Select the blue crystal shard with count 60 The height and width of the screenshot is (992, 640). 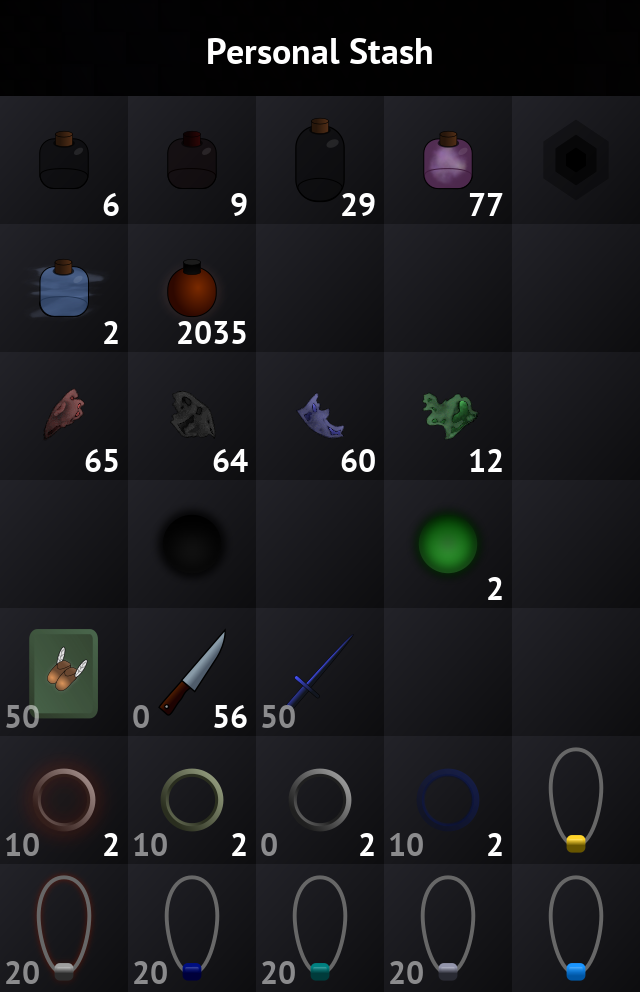click(x=320, y=416)
